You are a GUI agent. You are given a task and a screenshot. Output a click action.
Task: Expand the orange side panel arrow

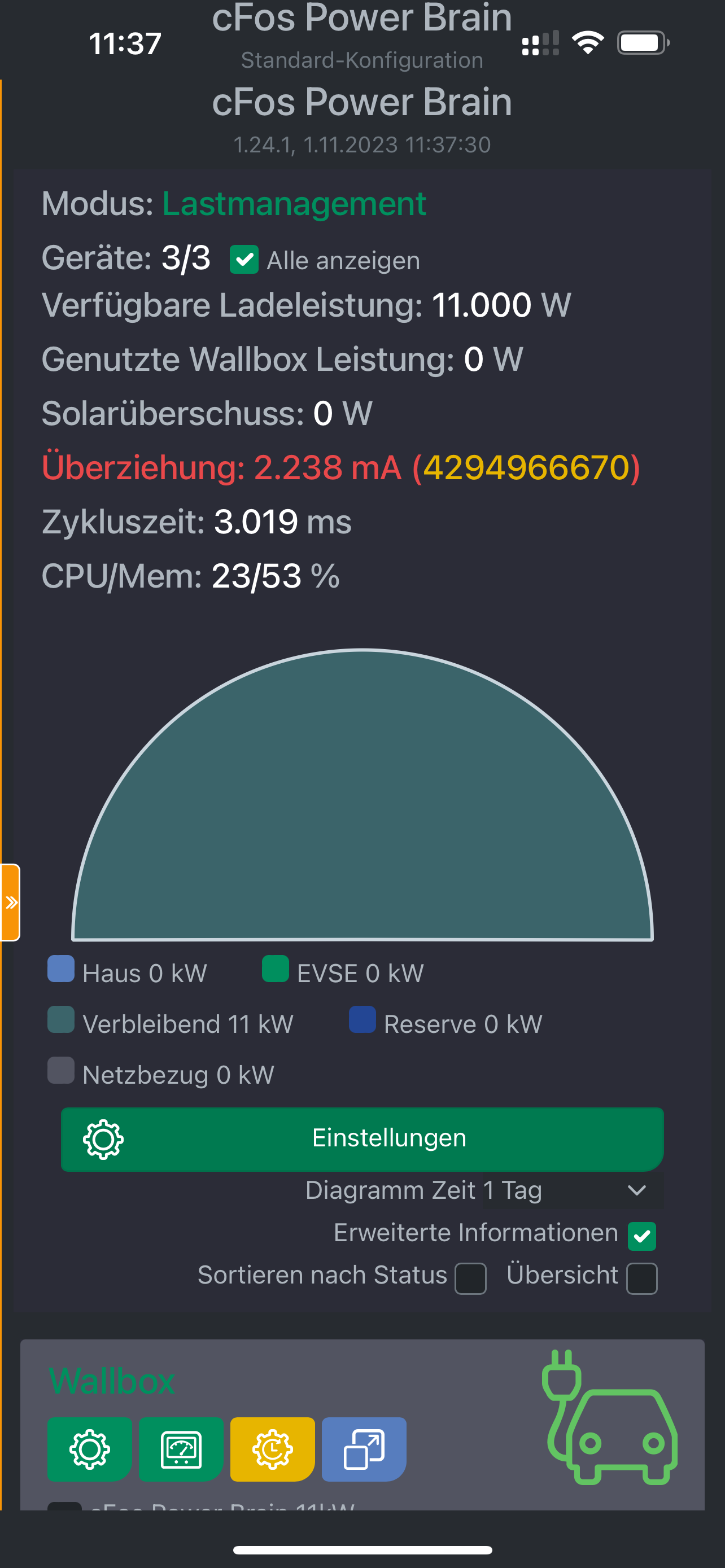coord(10,902)
